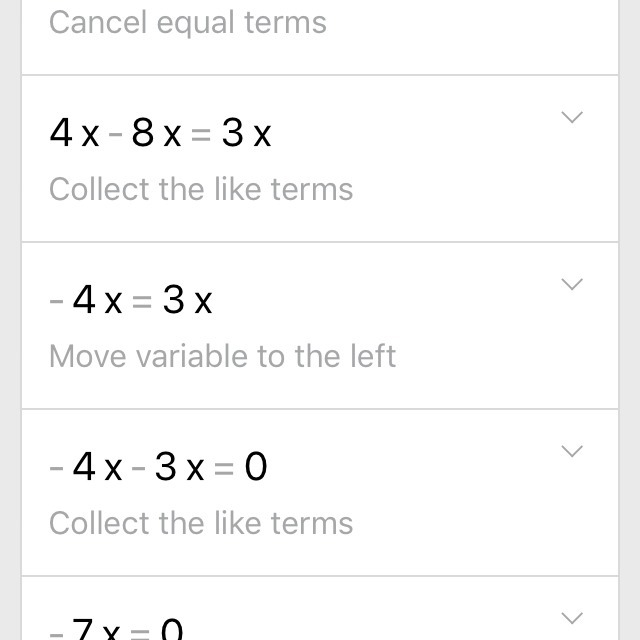Expand the step -7x = 0
640x640 pixels.
click(572, 618)
